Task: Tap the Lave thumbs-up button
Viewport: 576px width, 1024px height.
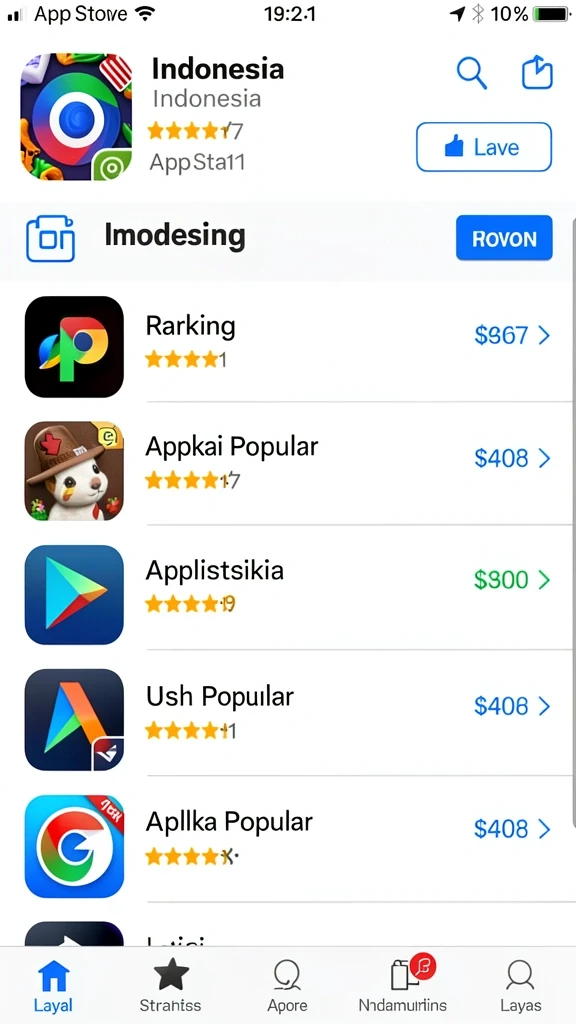Action: coord(484,147)
